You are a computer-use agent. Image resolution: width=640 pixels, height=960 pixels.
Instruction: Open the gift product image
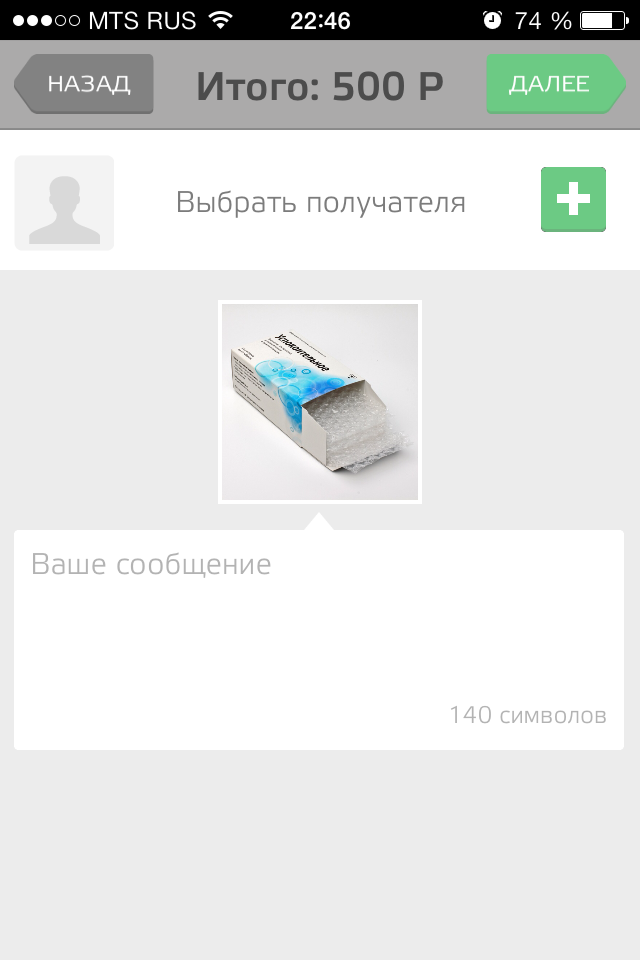[320, 401]
